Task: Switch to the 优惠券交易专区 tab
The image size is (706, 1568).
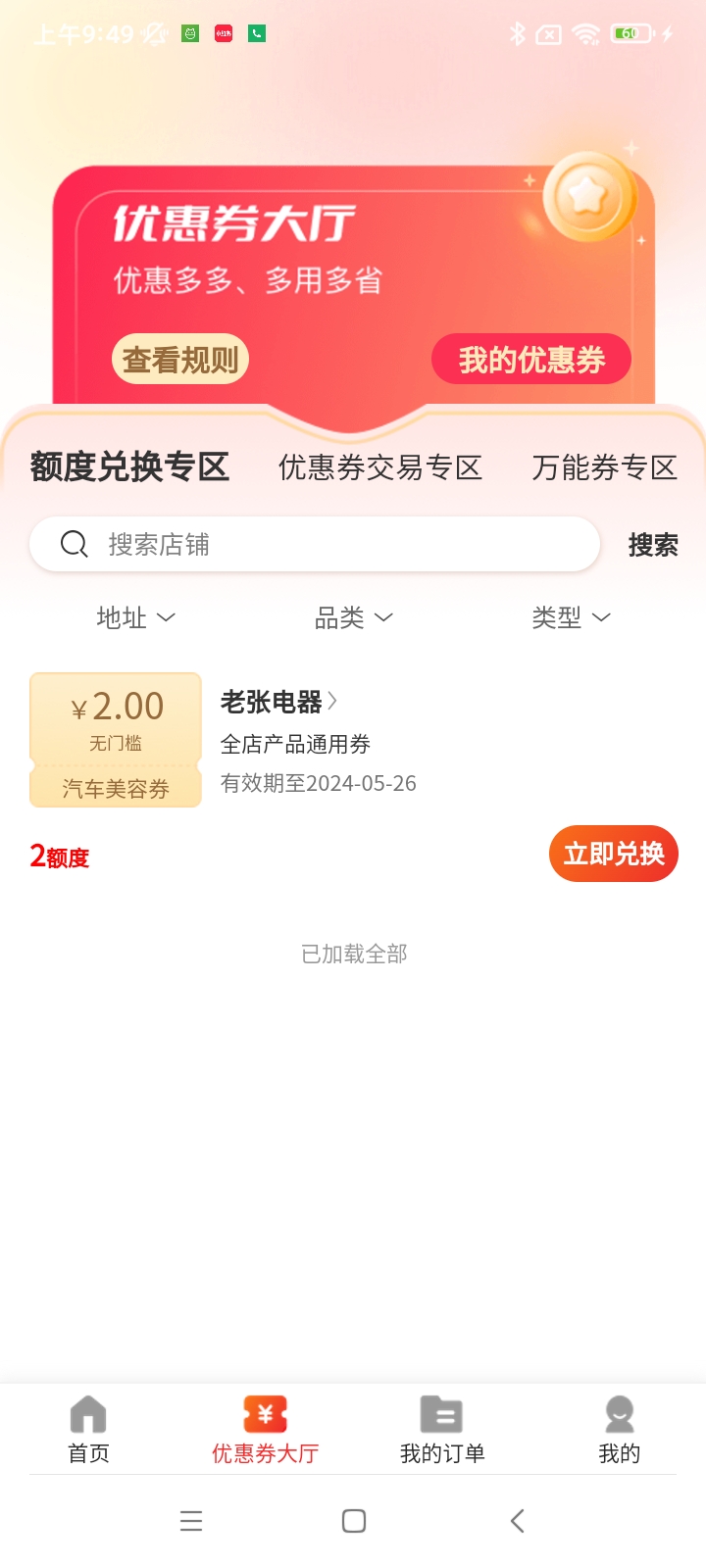Action: pos(380,467)
